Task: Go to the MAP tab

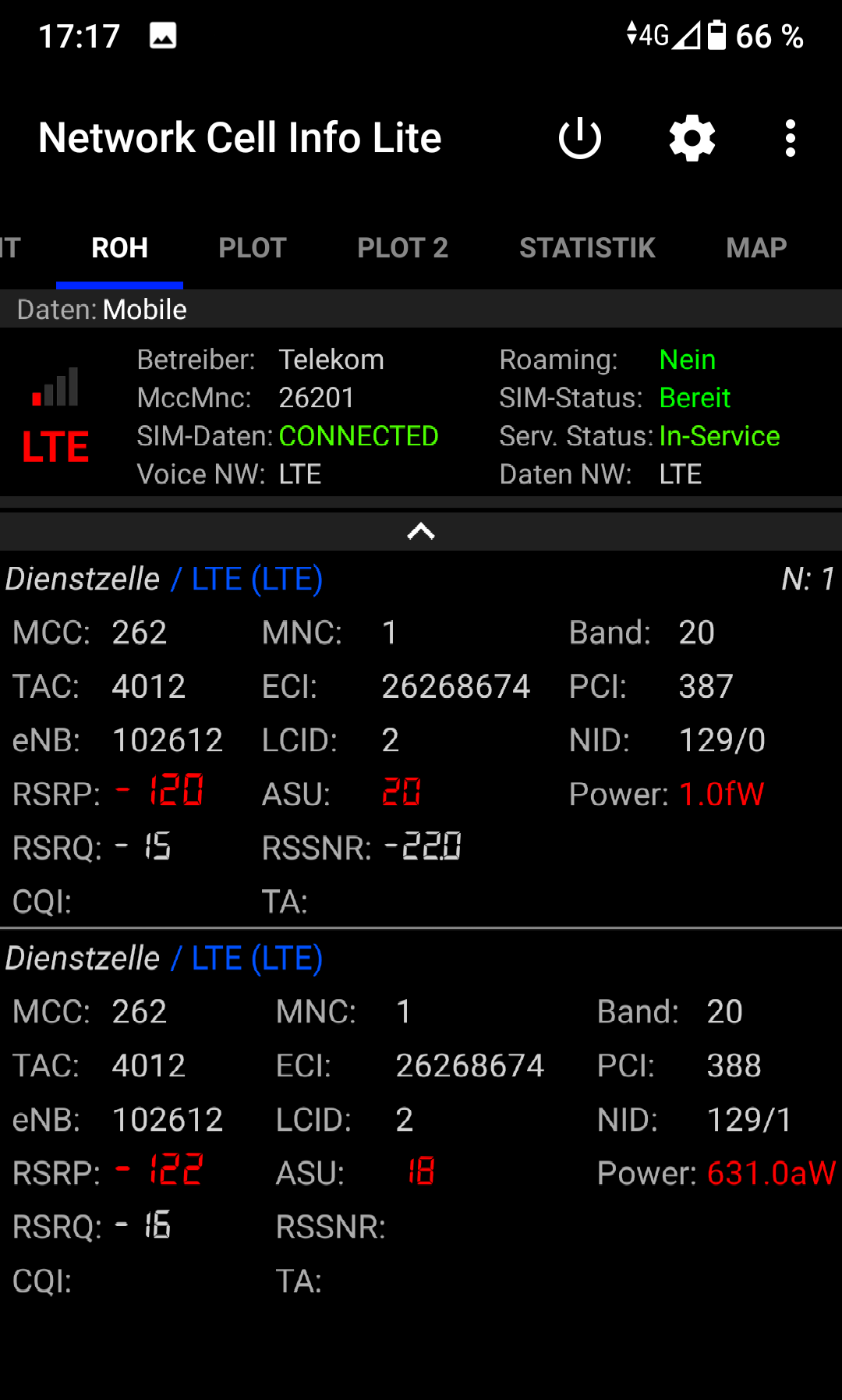Action: [756, 248]
